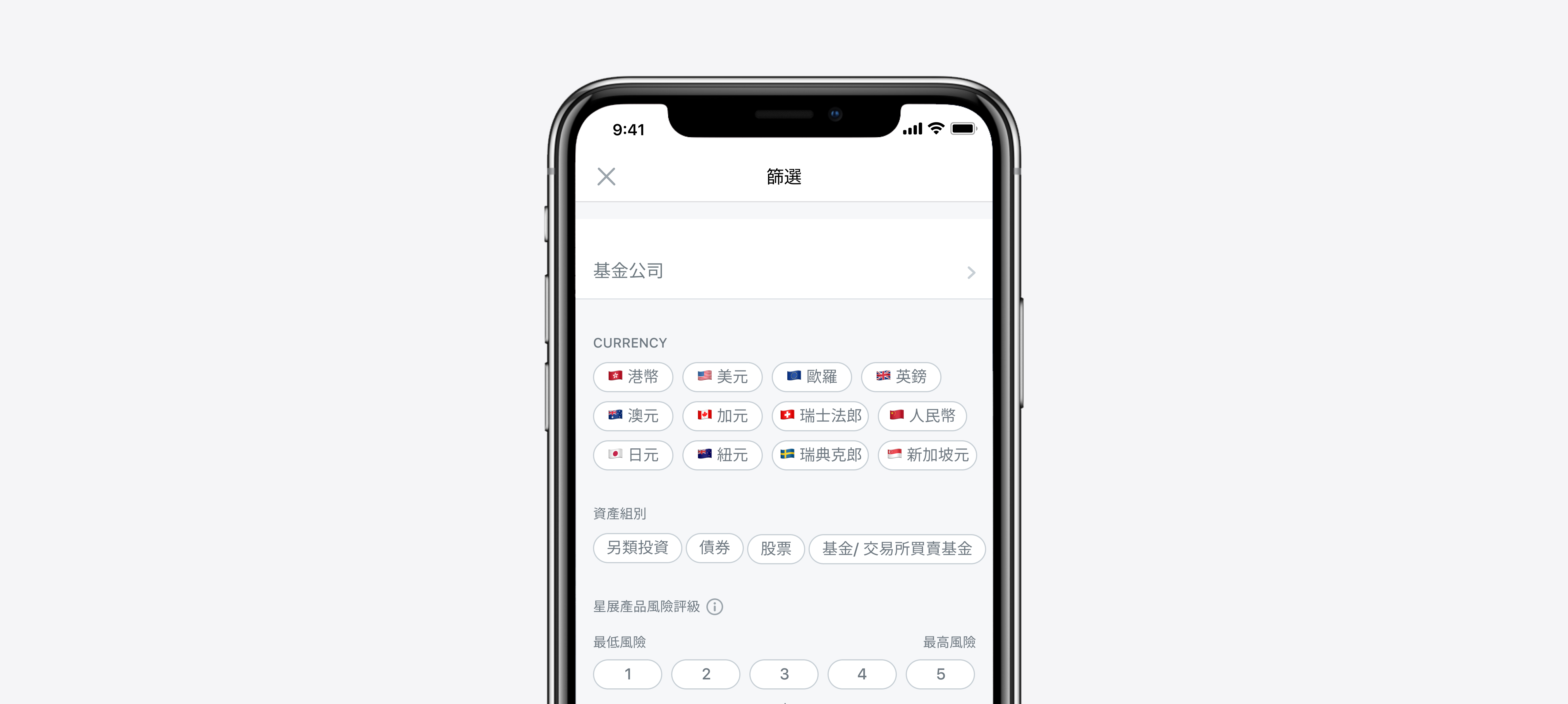Select the 日元 currency chip

(633, 455)
